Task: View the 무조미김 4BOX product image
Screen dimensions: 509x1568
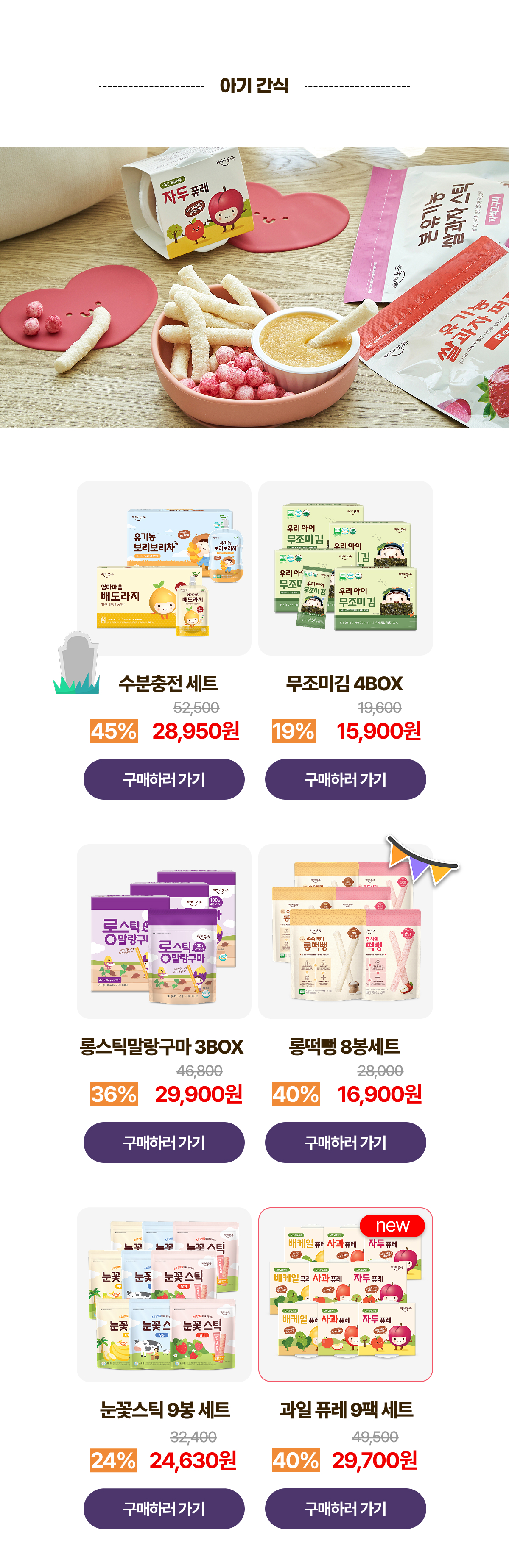Action: point(345,568)
